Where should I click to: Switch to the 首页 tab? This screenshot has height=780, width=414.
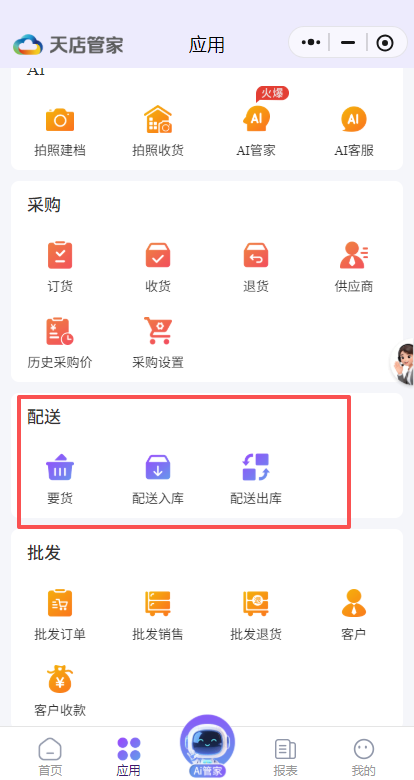[50, 757]
